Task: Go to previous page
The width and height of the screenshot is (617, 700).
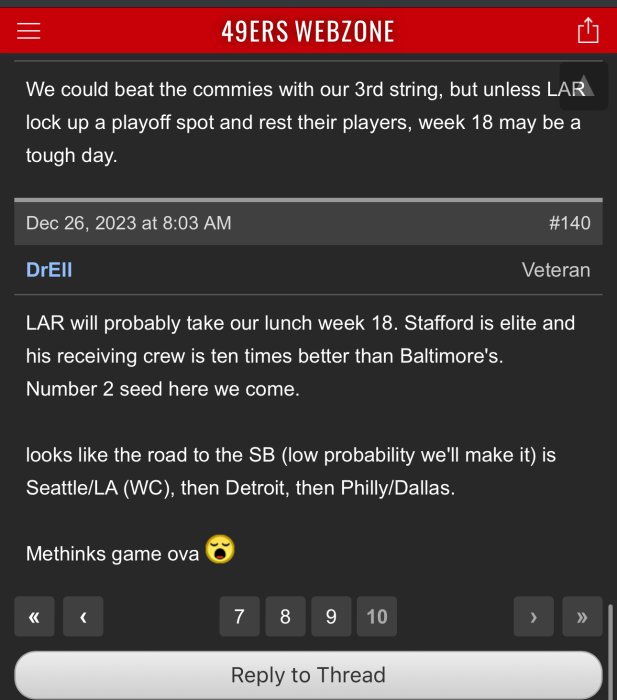Action: [x=83, y=617]
